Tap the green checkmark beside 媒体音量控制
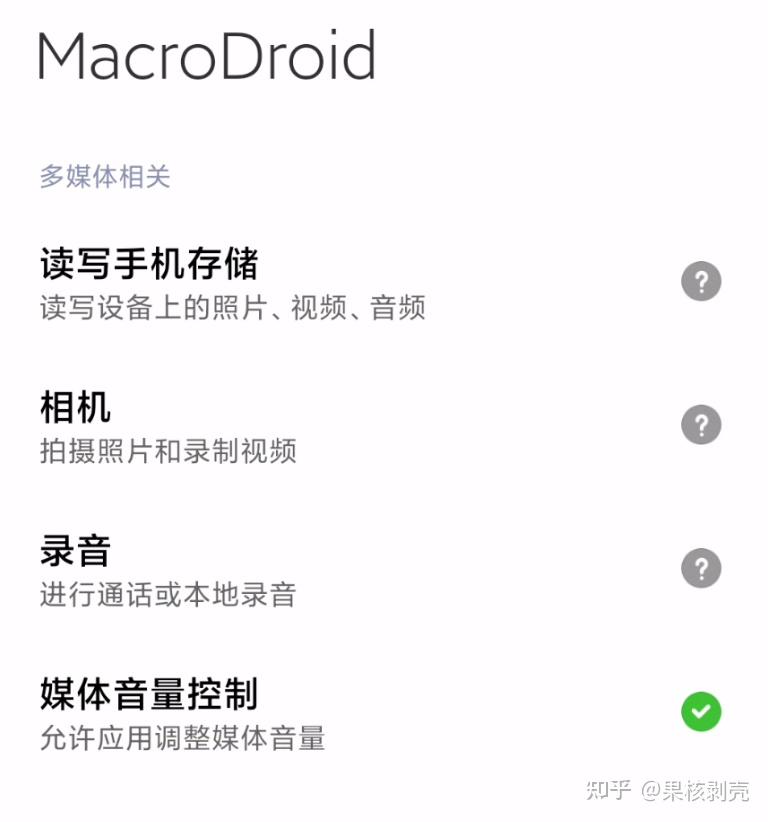The image size is (768, 822). 701,712
